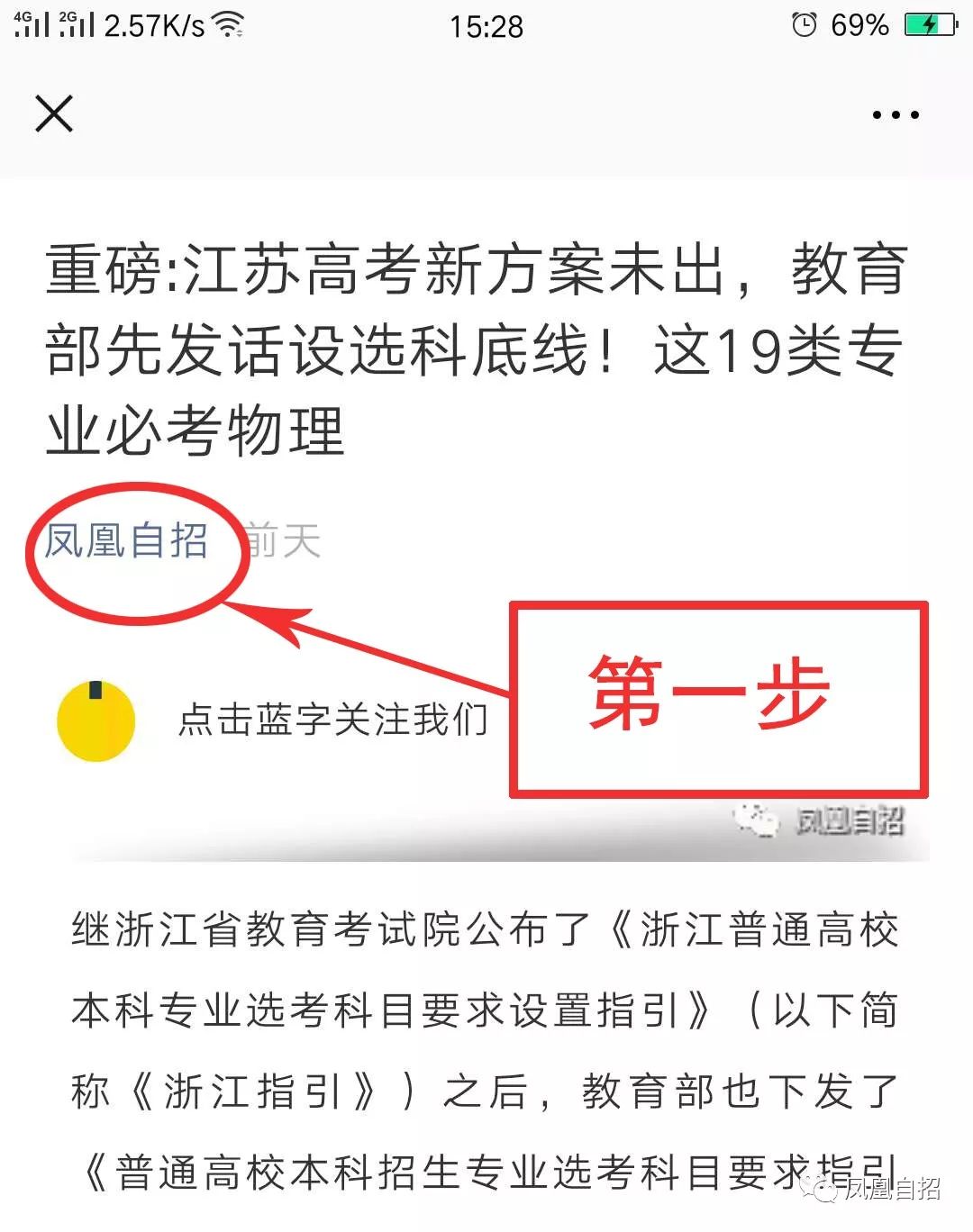The width and height of the screenshot is (973, 1232).
Task: Tap the 15:28 clock display
Action: (486, 27)
